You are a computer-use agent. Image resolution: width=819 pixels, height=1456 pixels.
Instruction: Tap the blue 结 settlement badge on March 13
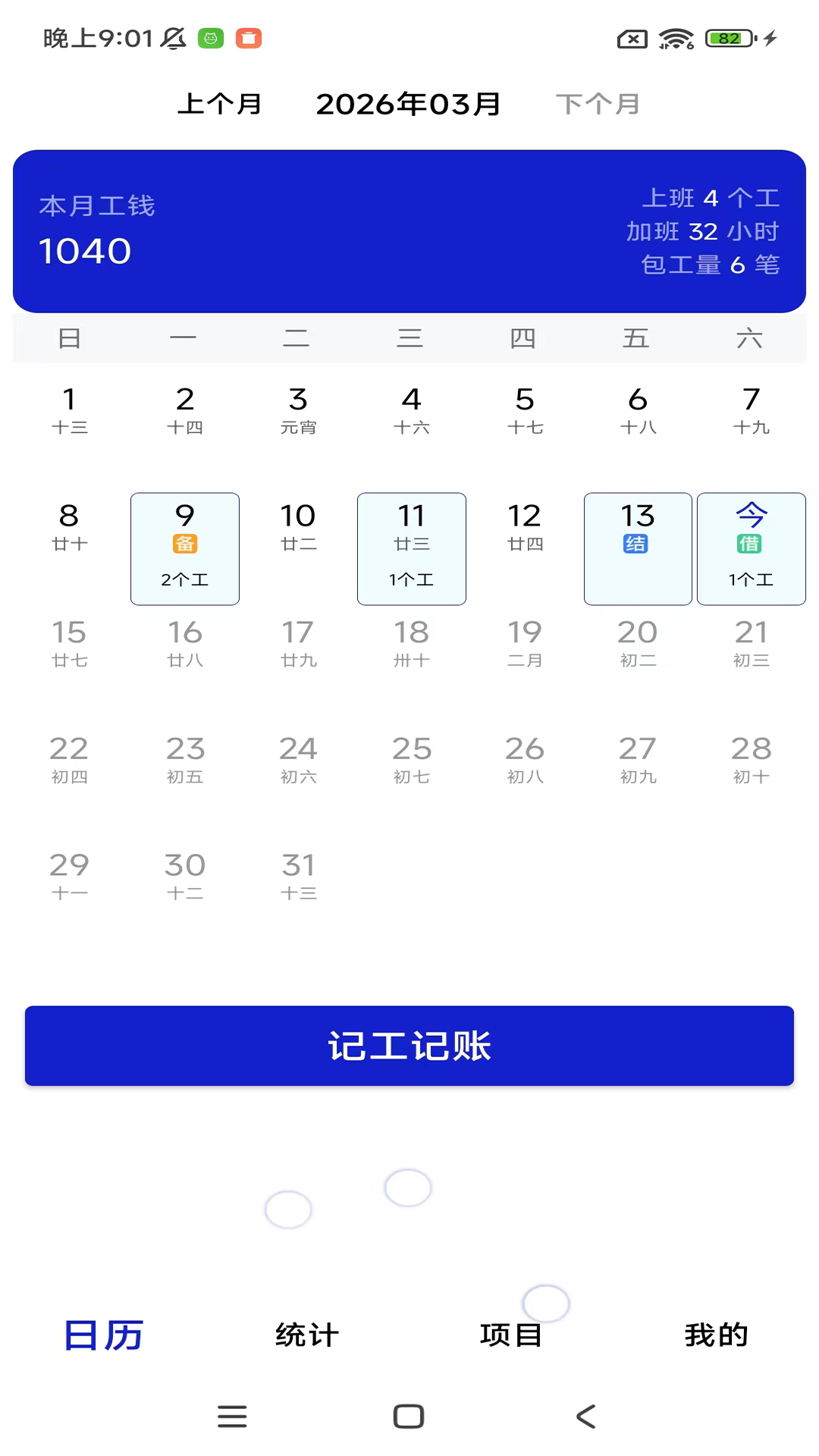click(x=637, y=543)
